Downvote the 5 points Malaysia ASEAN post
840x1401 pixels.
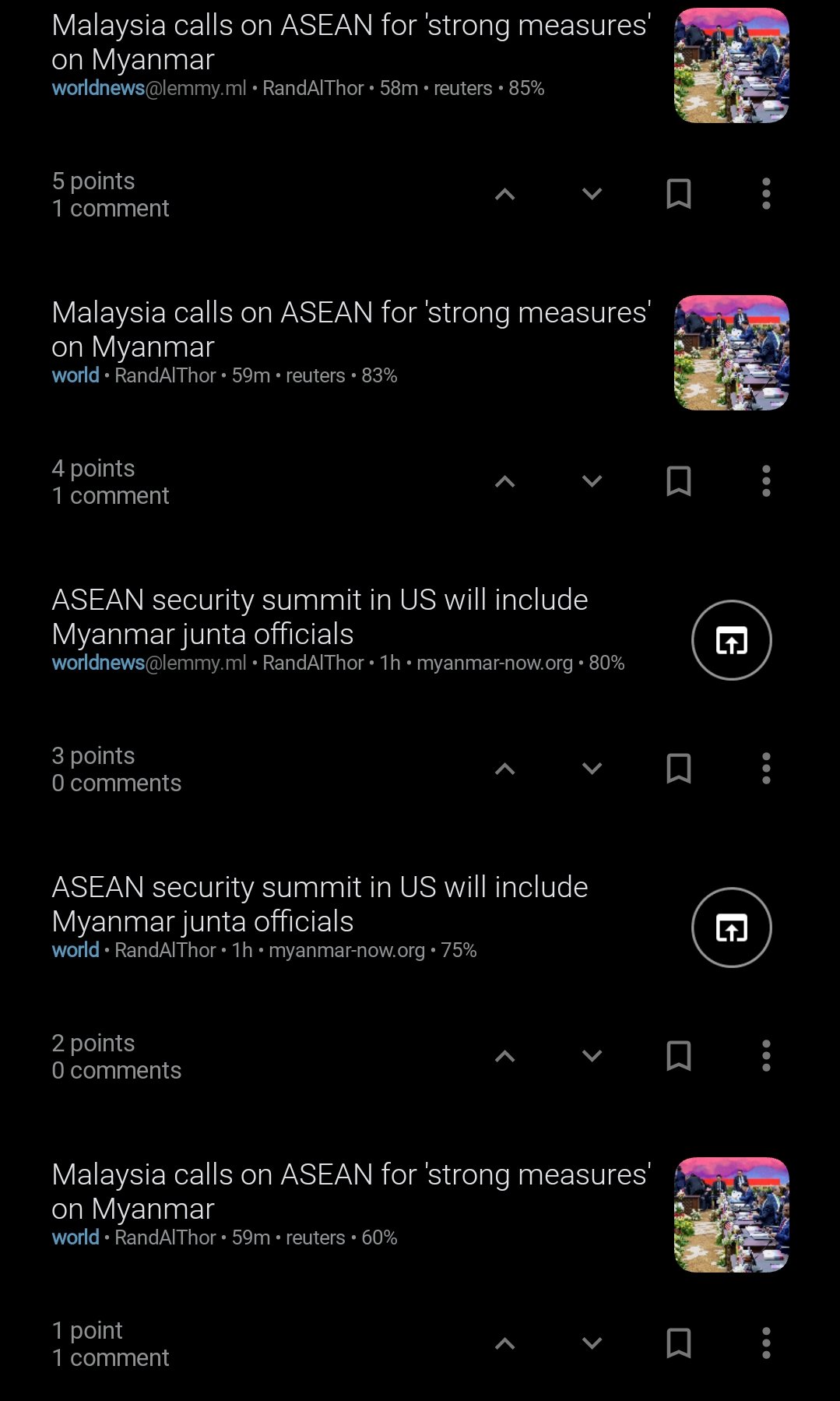pos(592,194)
